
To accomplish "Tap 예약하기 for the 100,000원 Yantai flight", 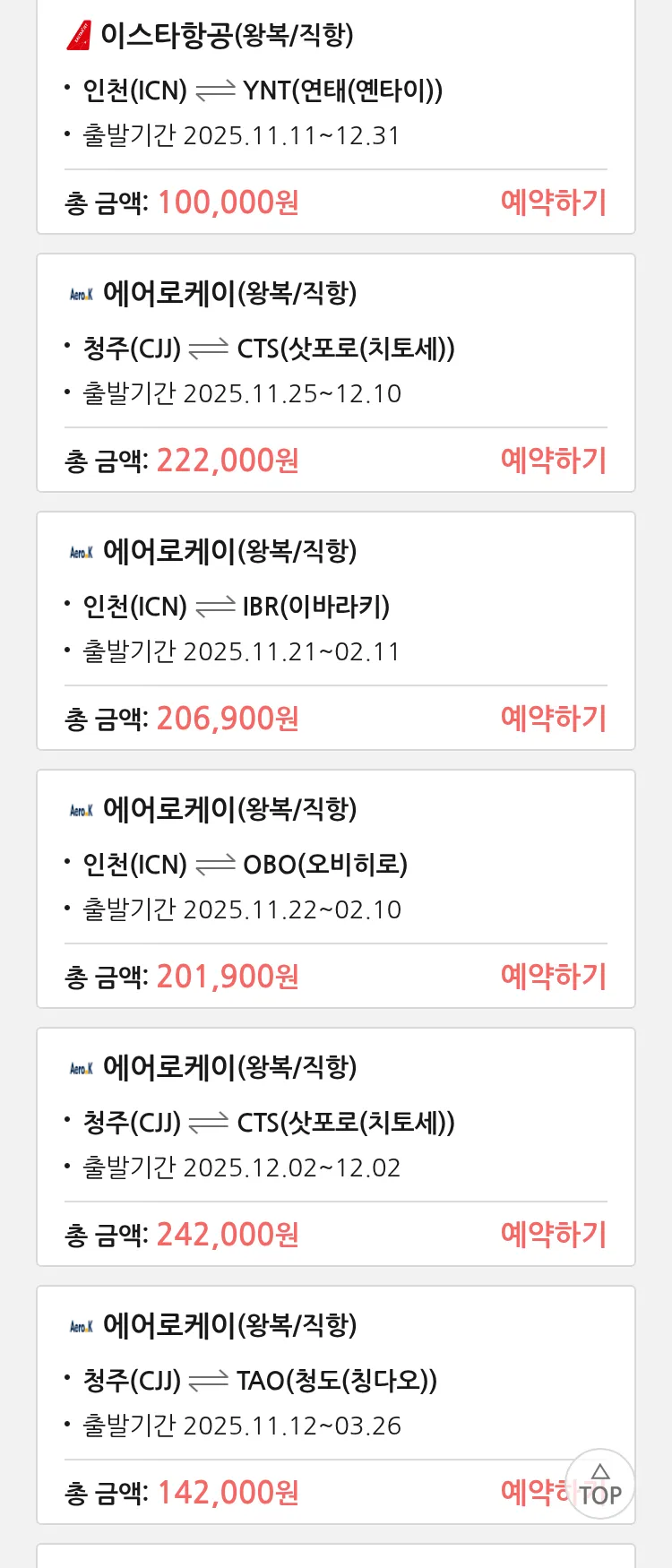I will click(553, 202).
